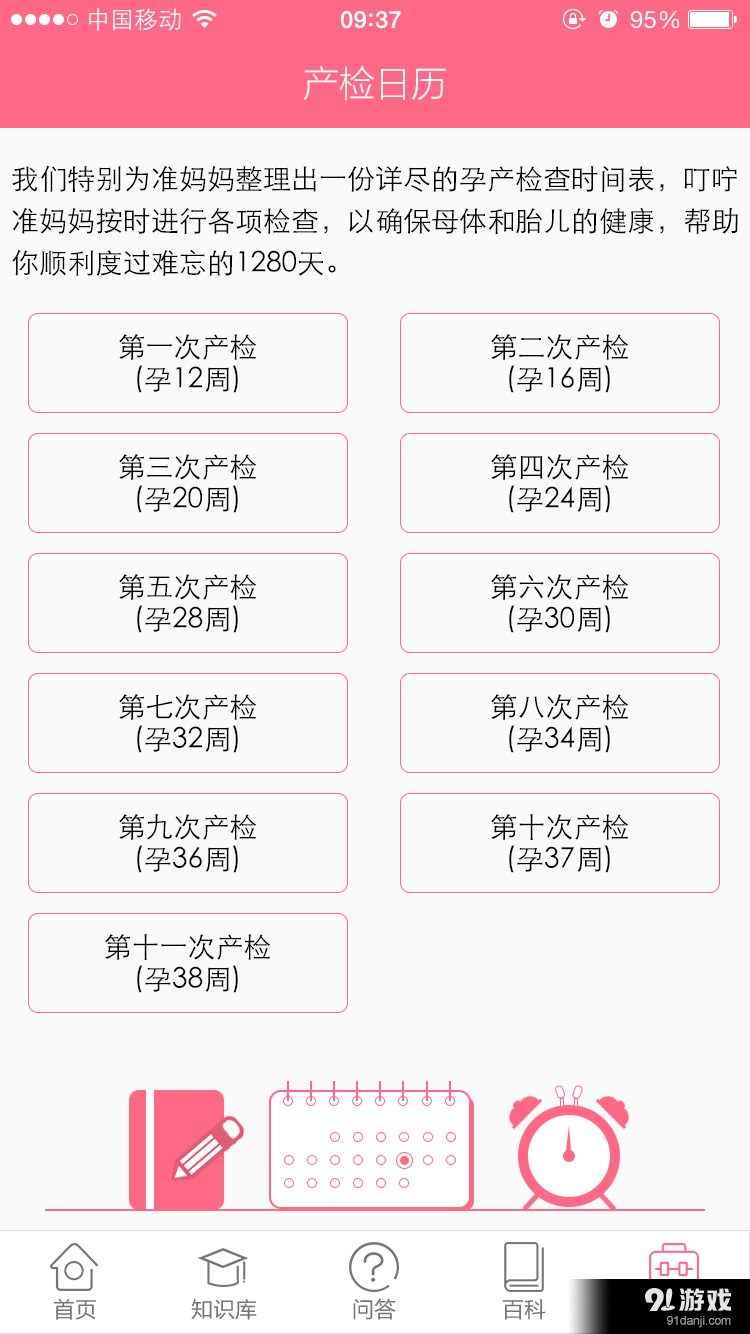Open 第十一次产检 (孕38周) entry

click(187, 962)
